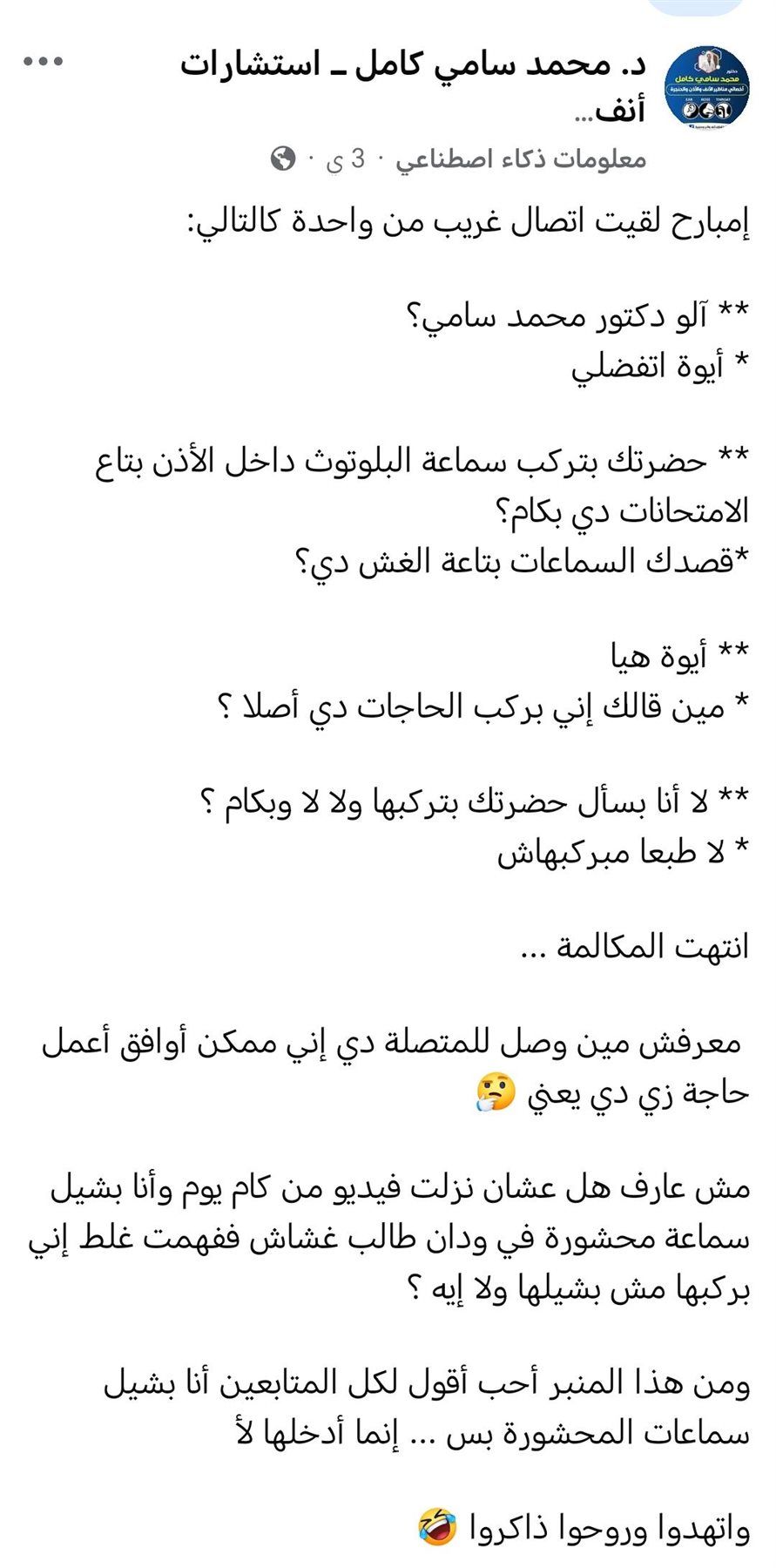Tap the doctor's profile picture
This screenshot has height=1568, width=776.
(x=707, y=88)
